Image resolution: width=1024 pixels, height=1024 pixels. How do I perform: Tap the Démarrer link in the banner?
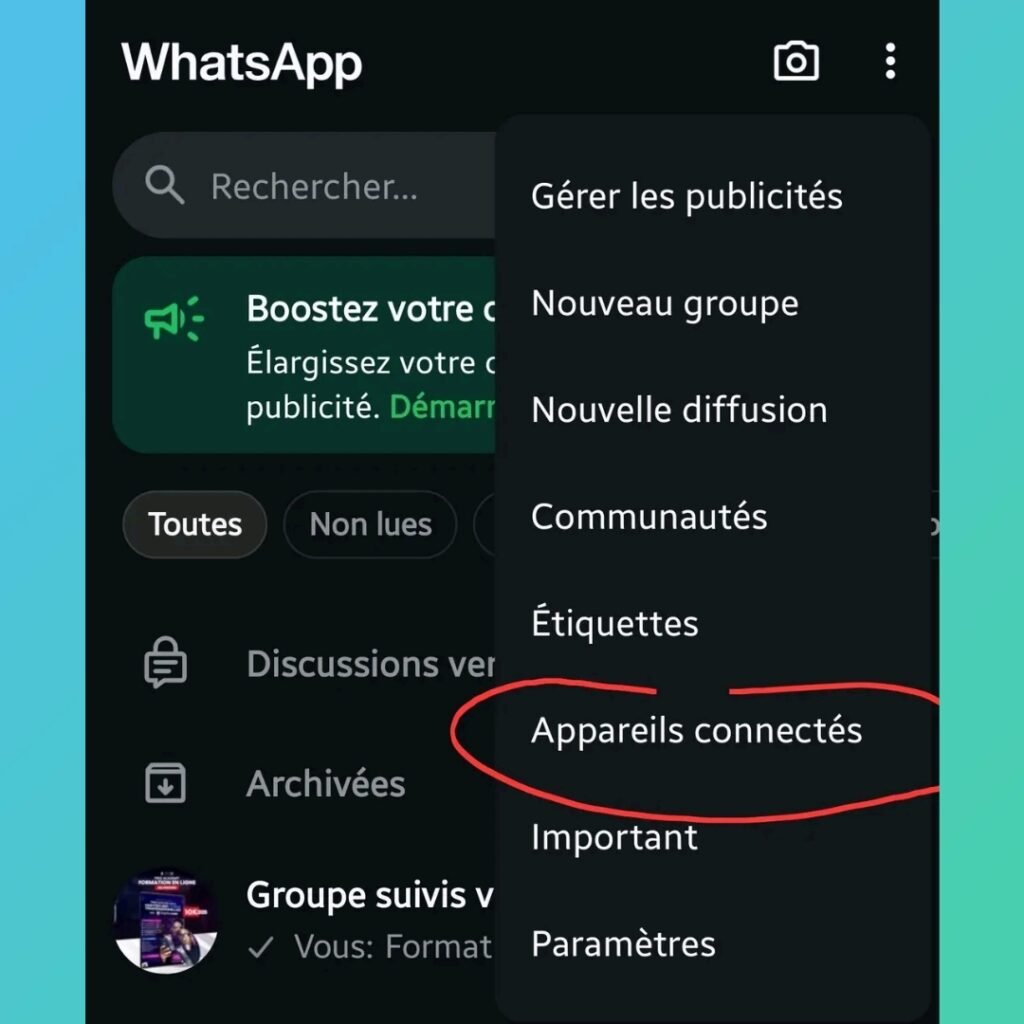pyautogui.click(x=443, y=407)
